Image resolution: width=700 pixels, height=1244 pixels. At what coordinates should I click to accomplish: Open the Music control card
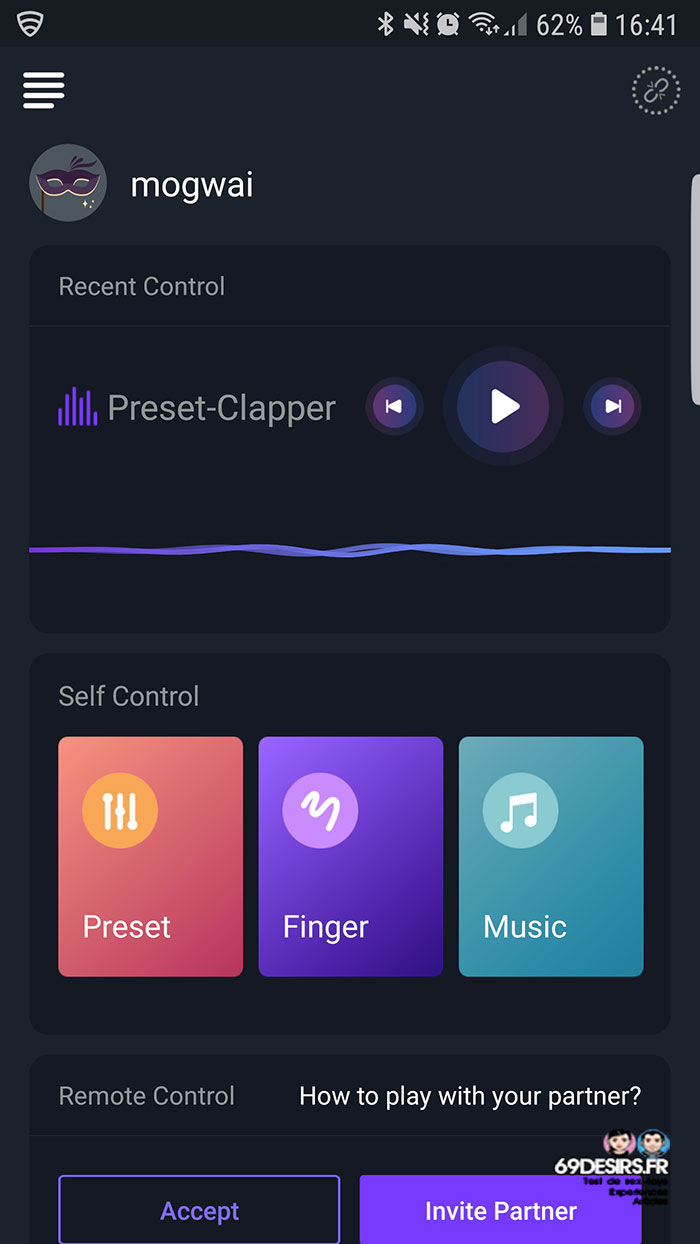click(x=551, y=857)
